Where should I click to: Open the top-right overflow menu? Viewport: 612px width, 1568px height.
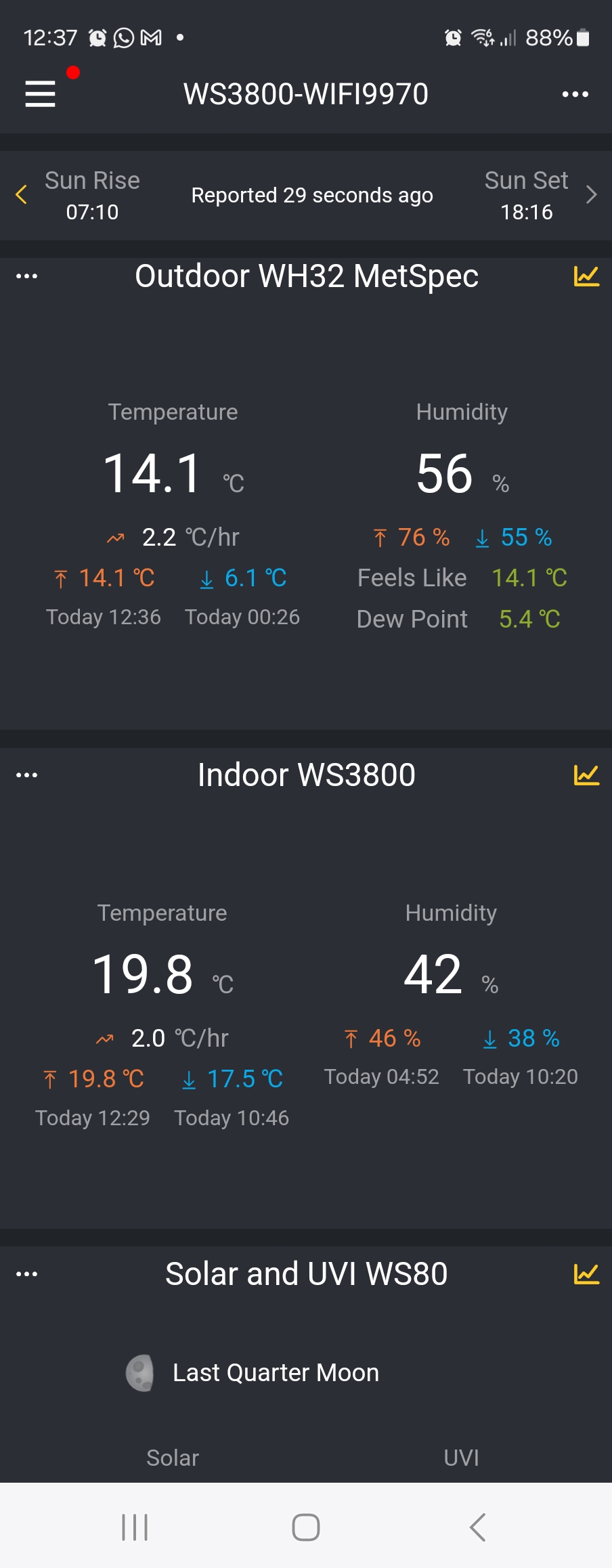coord(575,94)
